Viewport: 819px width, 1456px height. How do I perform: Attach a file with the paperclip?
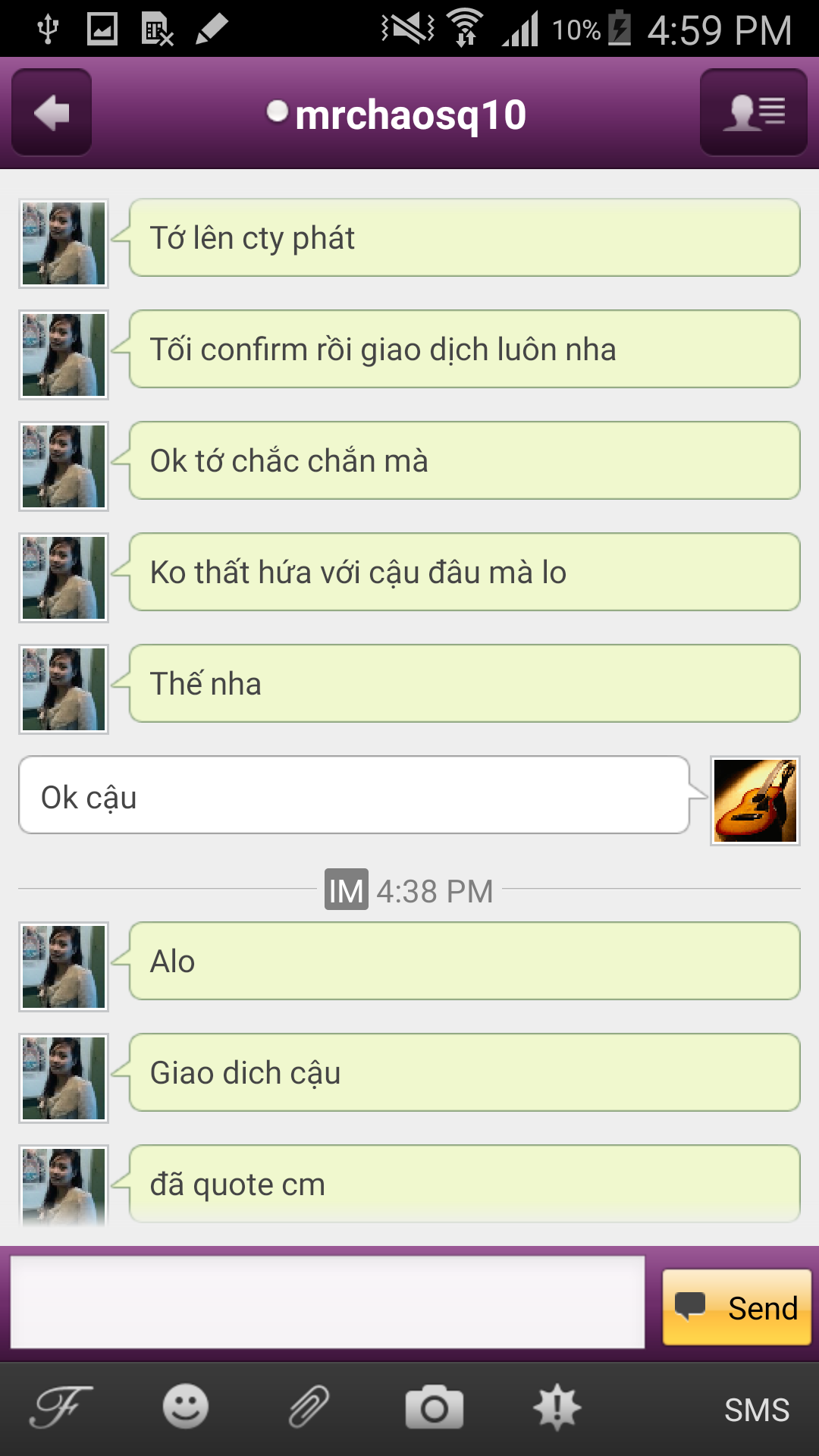[309, 1407]
